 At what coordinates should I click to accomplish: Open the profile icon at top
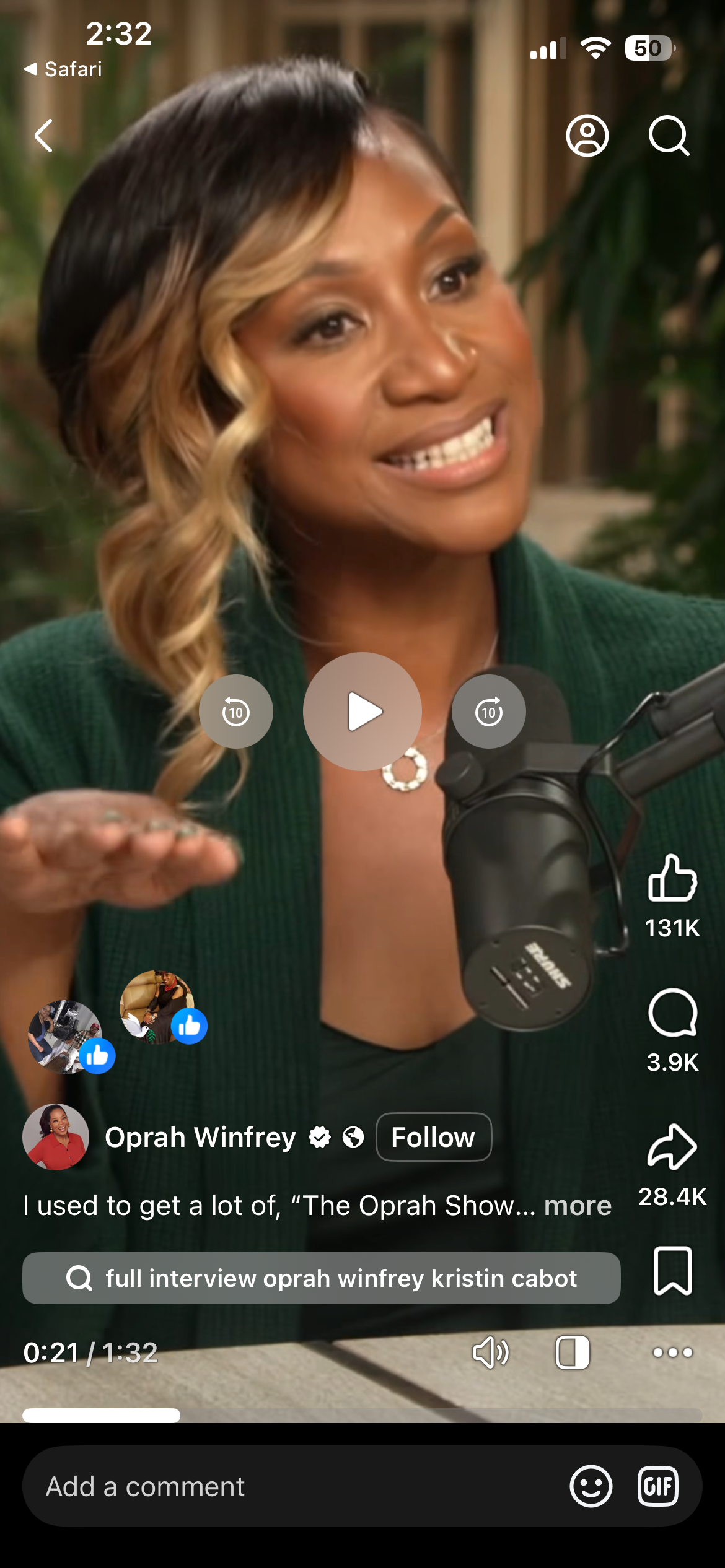click(587, 136)
